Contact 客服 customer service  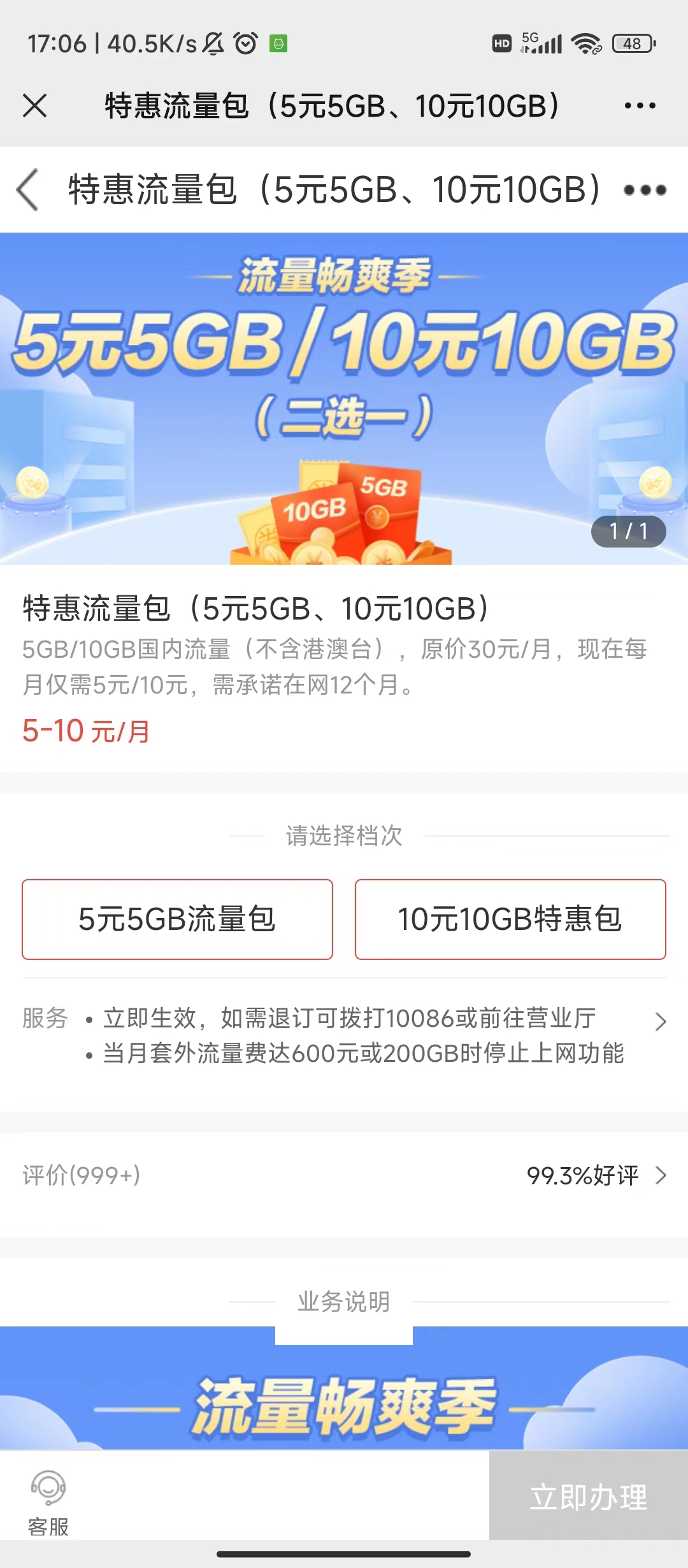48,1501
